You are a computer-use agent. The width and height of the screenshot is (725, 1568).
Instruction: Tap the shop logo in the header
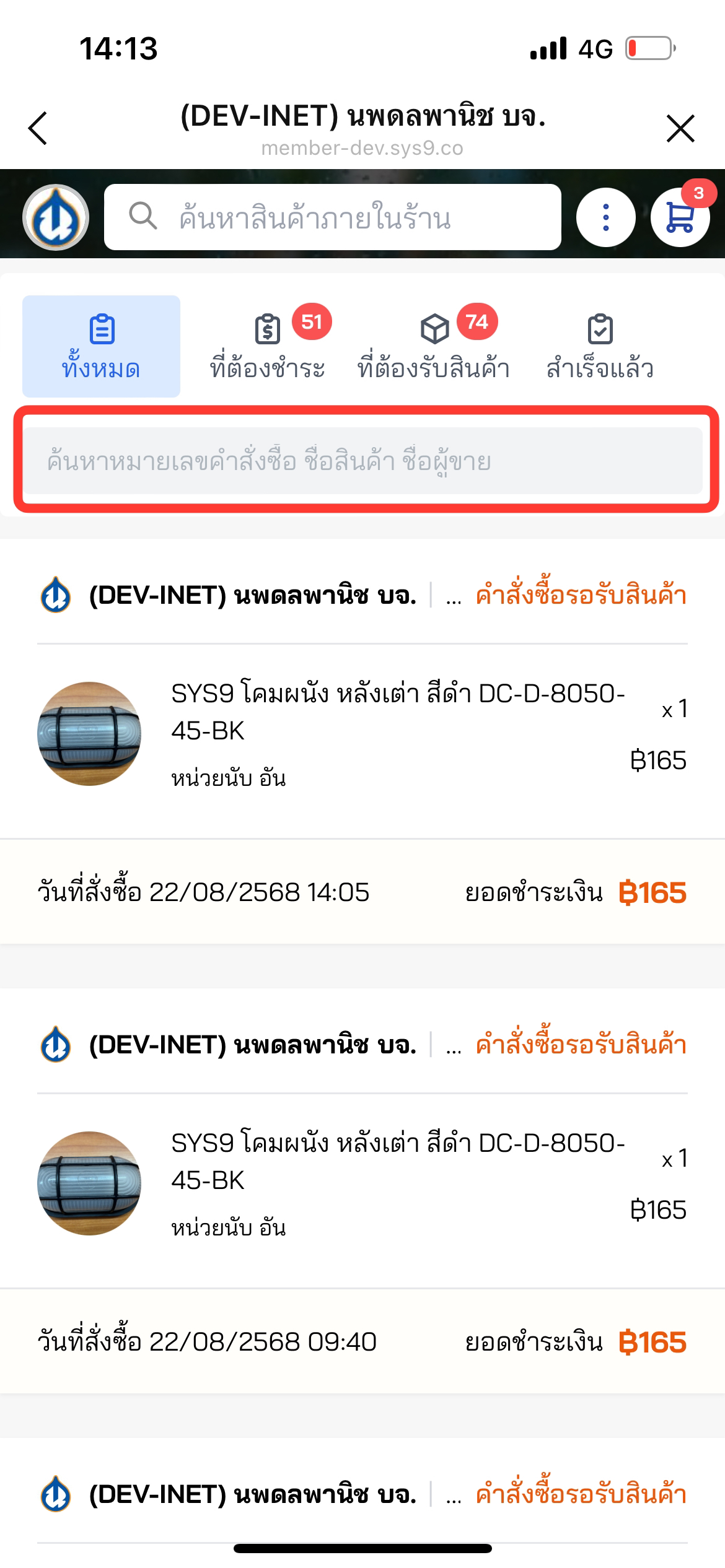click(56, 217)
